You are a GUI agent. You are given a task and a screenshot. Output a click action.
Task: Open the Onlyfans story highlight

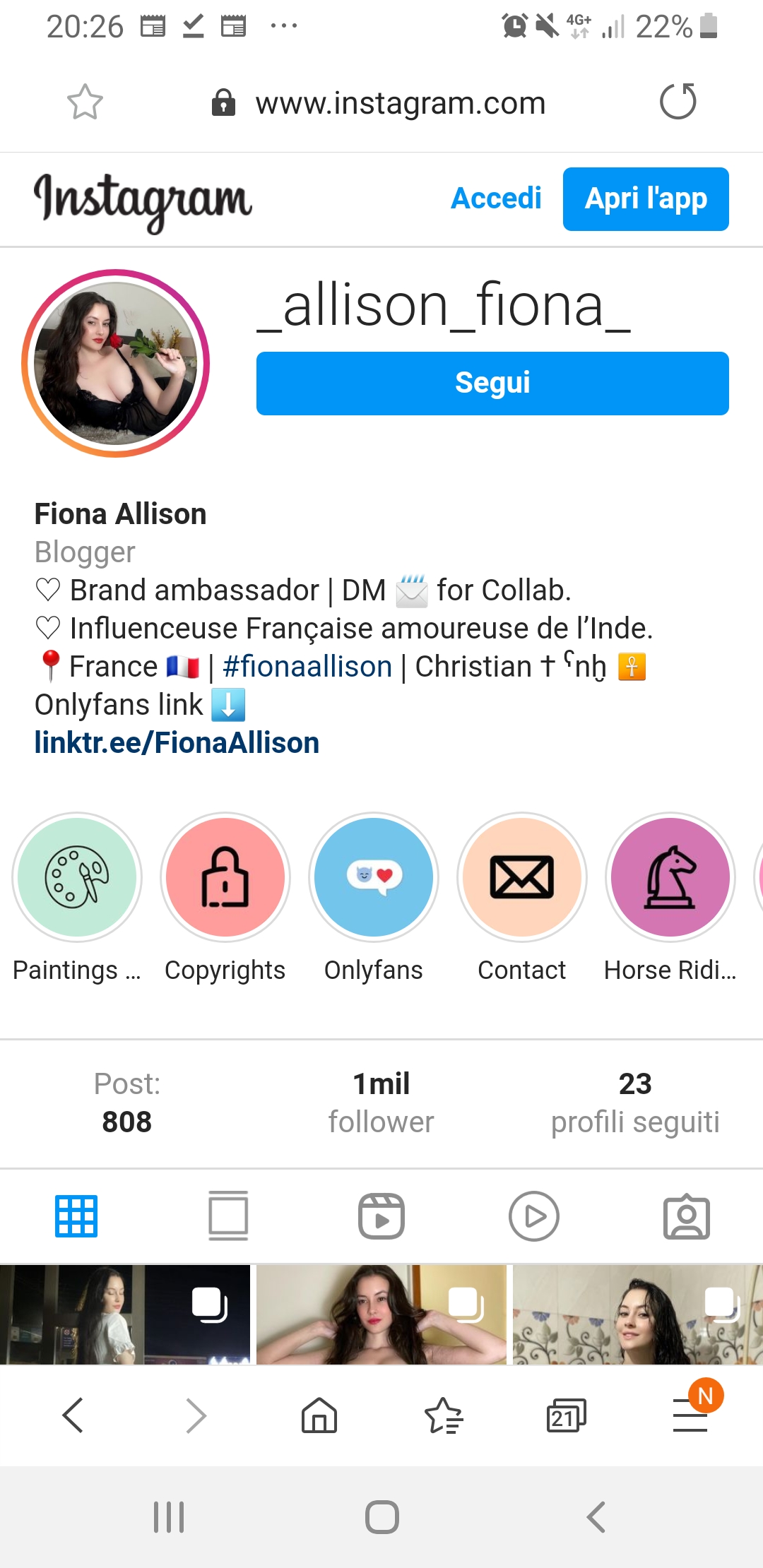point(374,877)
